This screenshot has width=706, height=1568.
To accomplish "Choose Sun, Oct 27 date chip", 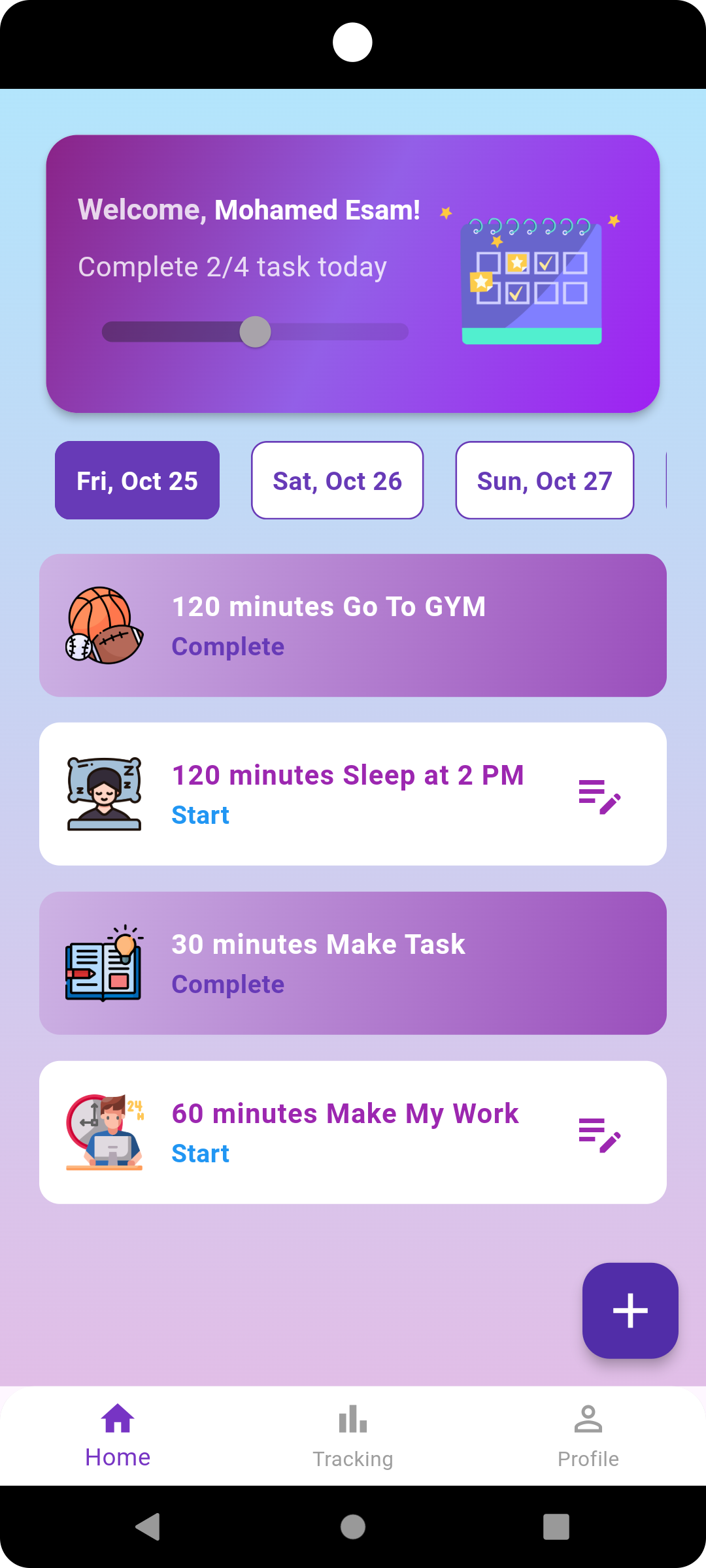I will (x=544, y=480).
